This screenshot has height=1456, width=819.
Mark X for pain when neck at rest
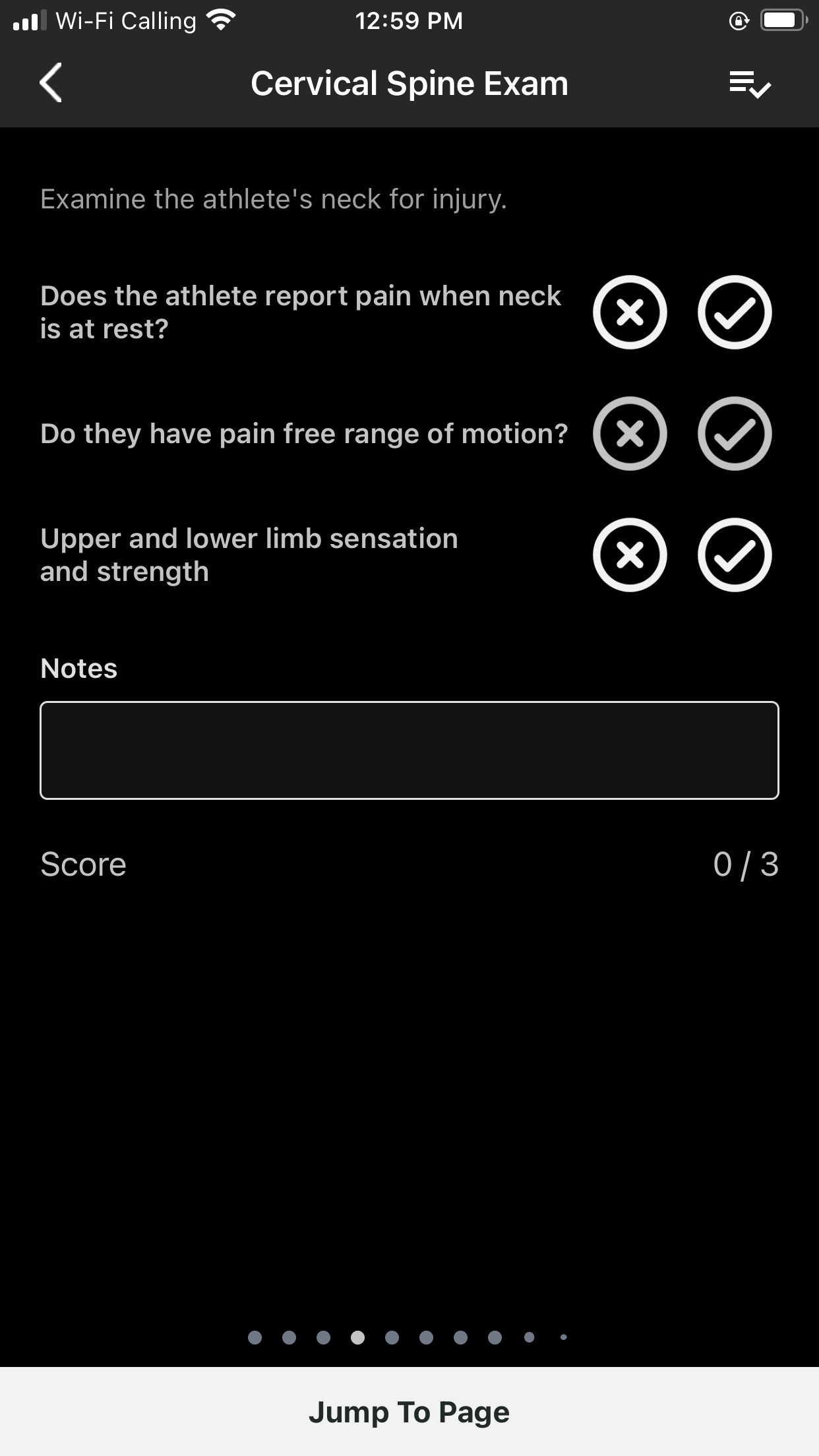pyautogui.click(x=630, y=312)
